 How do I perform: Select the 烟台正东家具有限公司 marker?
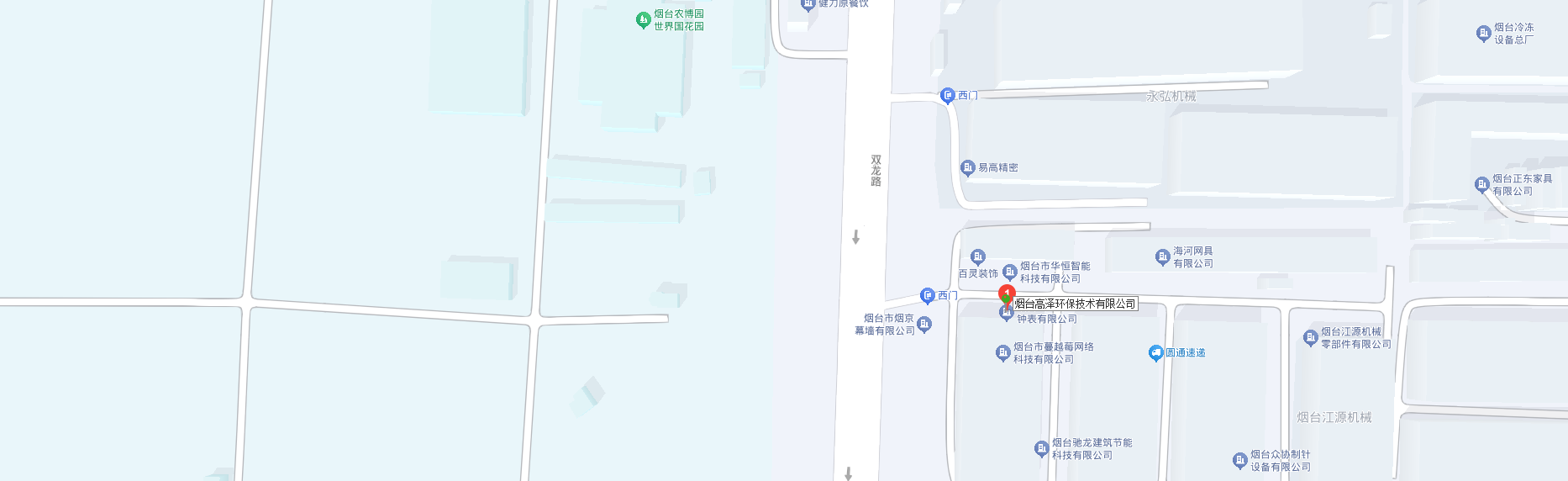[1482, 184]
